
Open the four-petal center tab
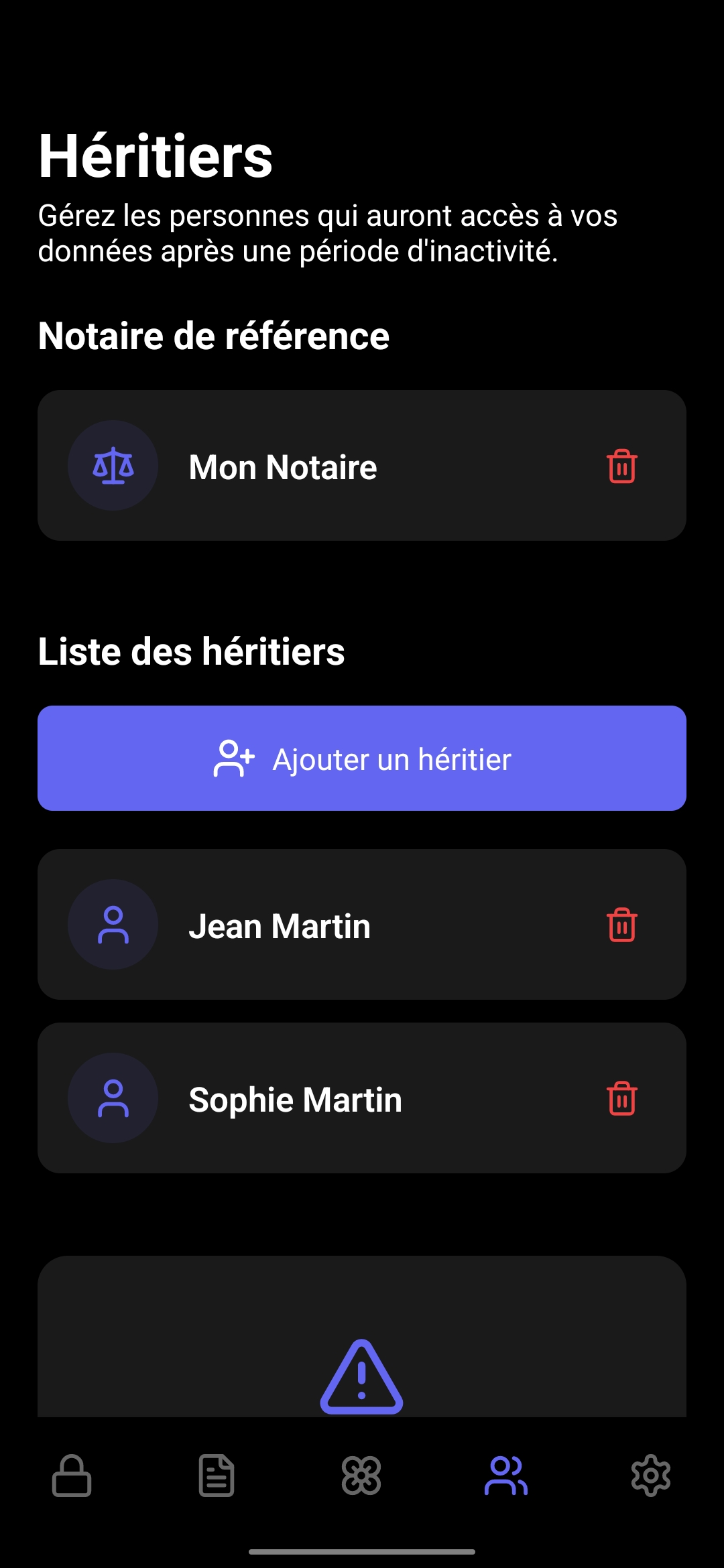coord(361,1476)
